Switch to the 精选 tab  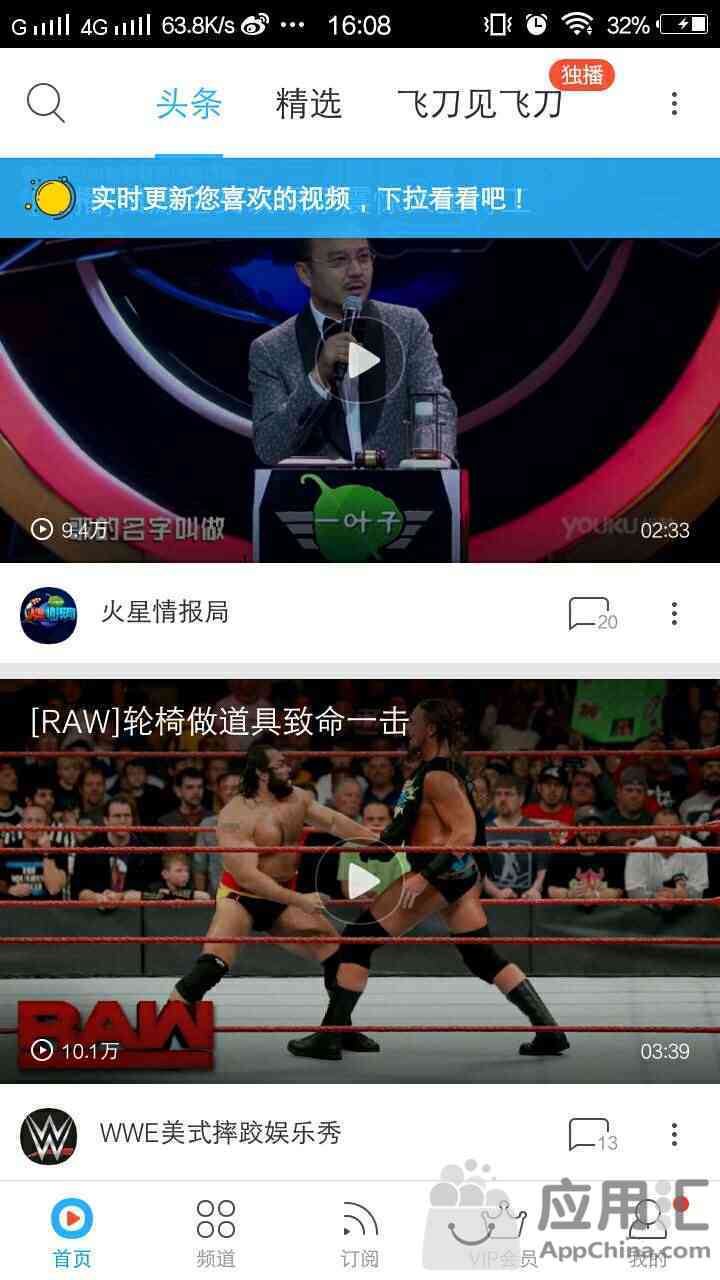pos(308,103)
